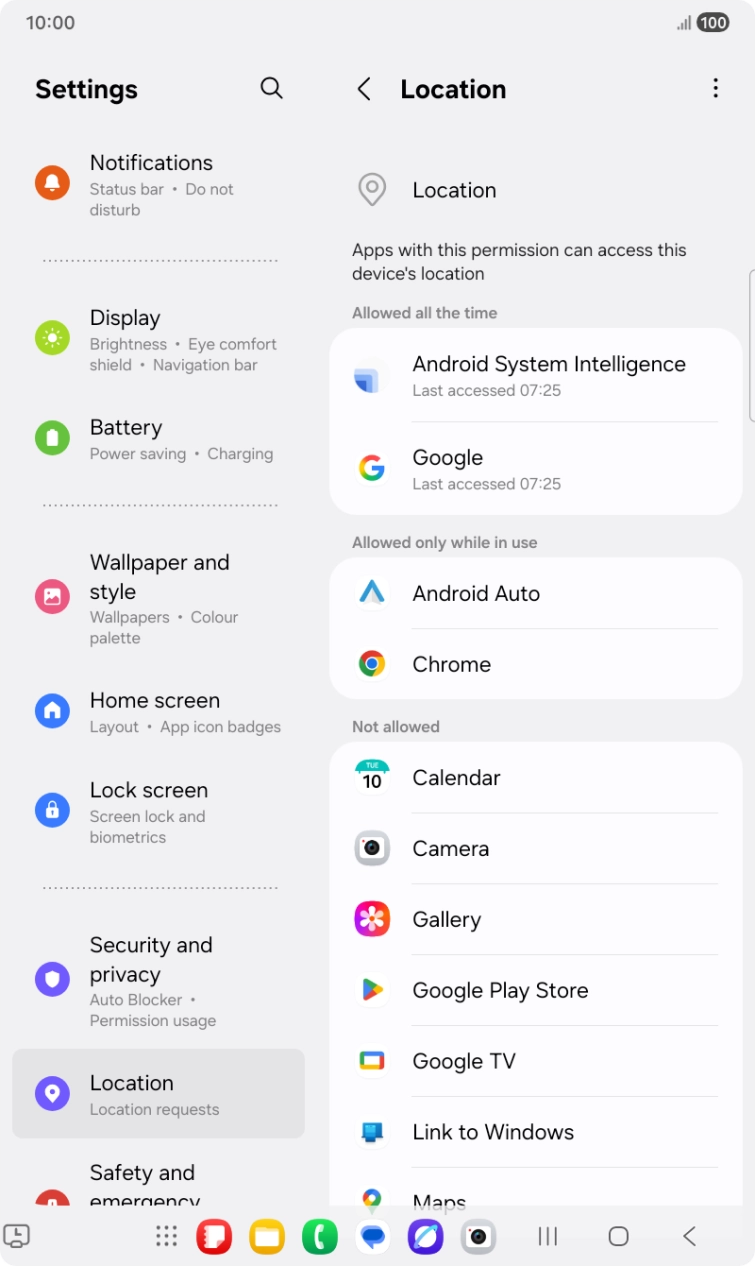Open Android Auto location permission
This screenshot has width=755, height=1266.
536,593
